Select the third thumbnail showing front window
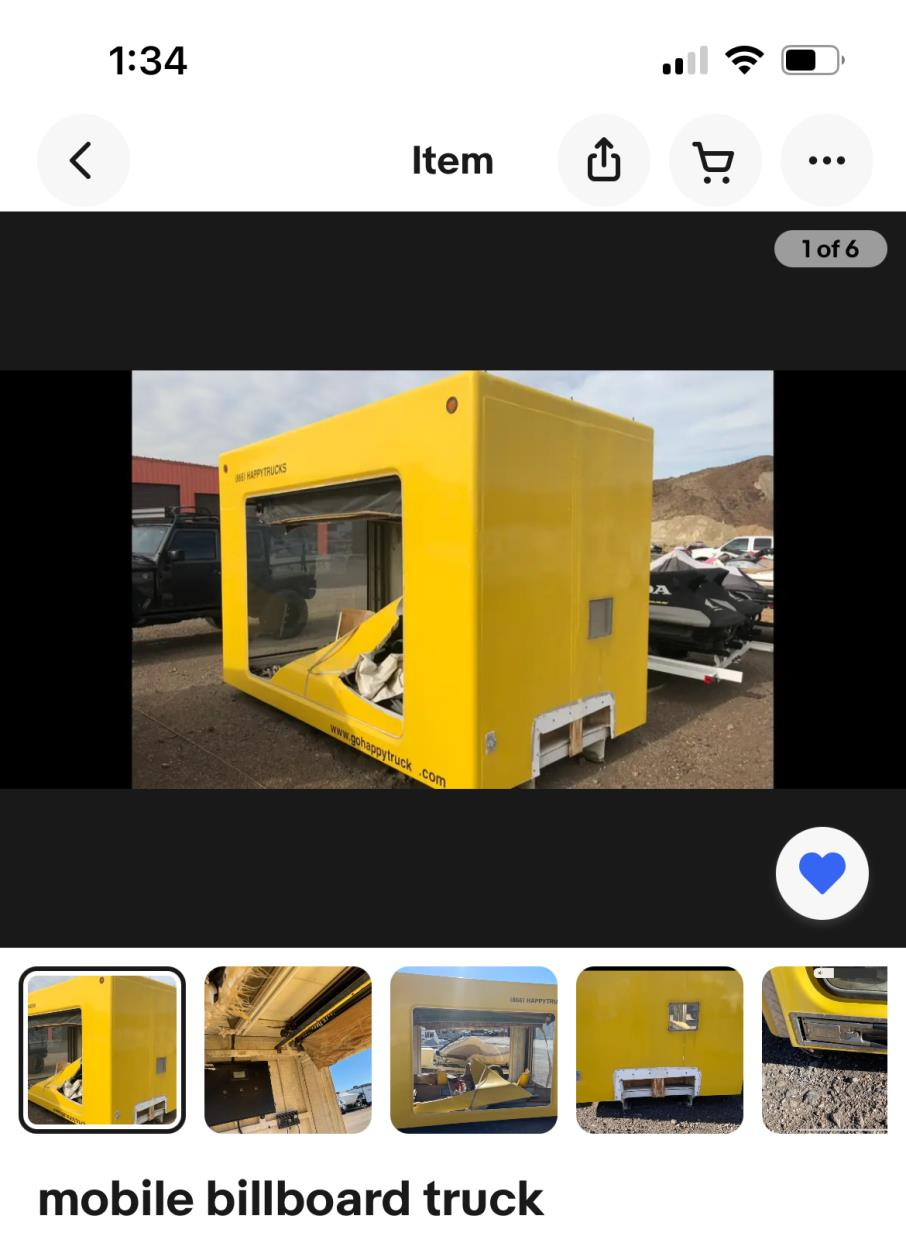This screenshot has width=906, height=1250. point(473,1048)
